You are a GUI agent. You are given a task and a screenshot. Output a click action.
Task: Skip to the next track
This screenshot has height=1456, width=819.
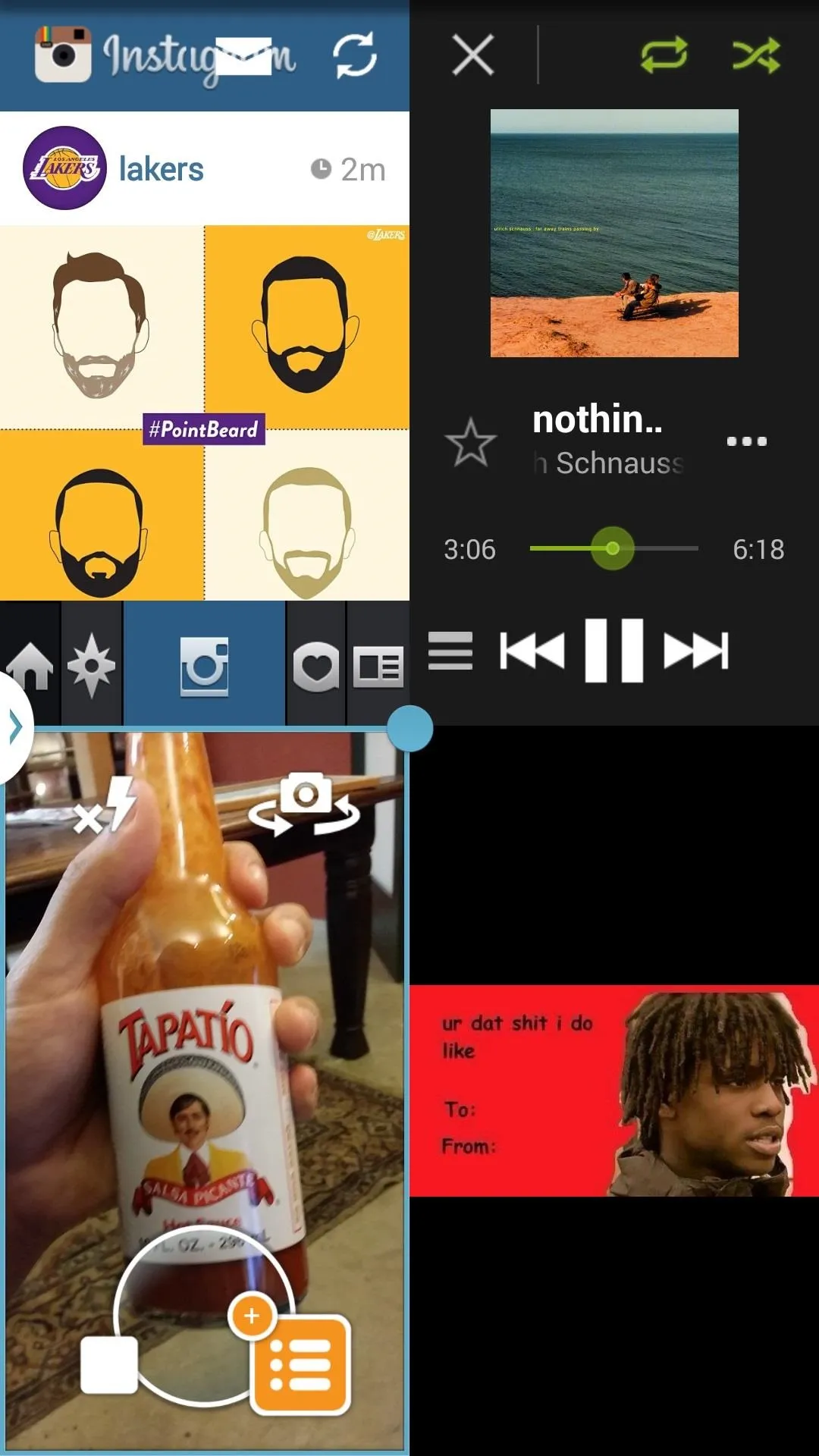[x=696, y=651]
